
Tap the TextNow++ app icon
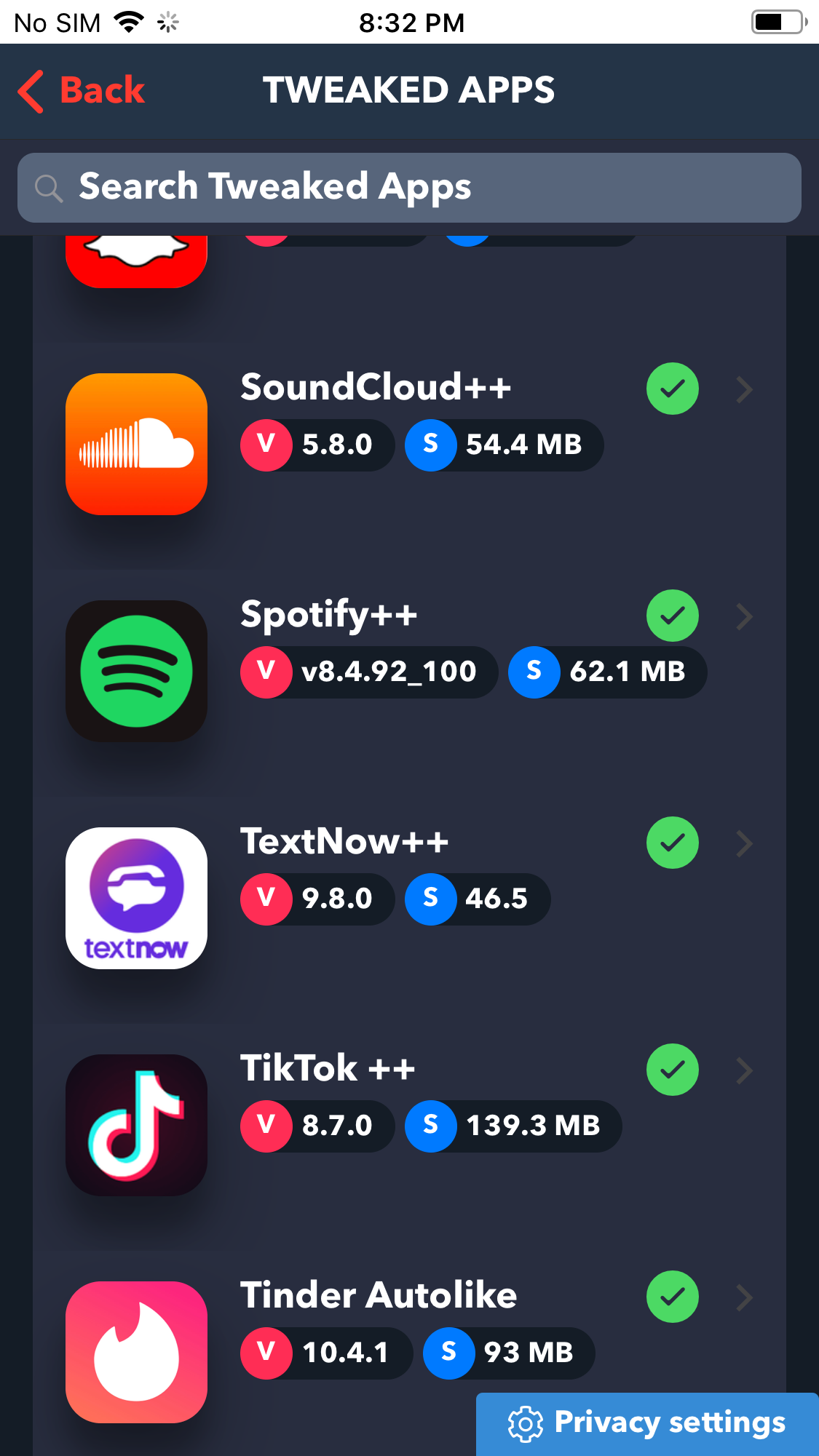pyautogui.click(x=136, y=898)
